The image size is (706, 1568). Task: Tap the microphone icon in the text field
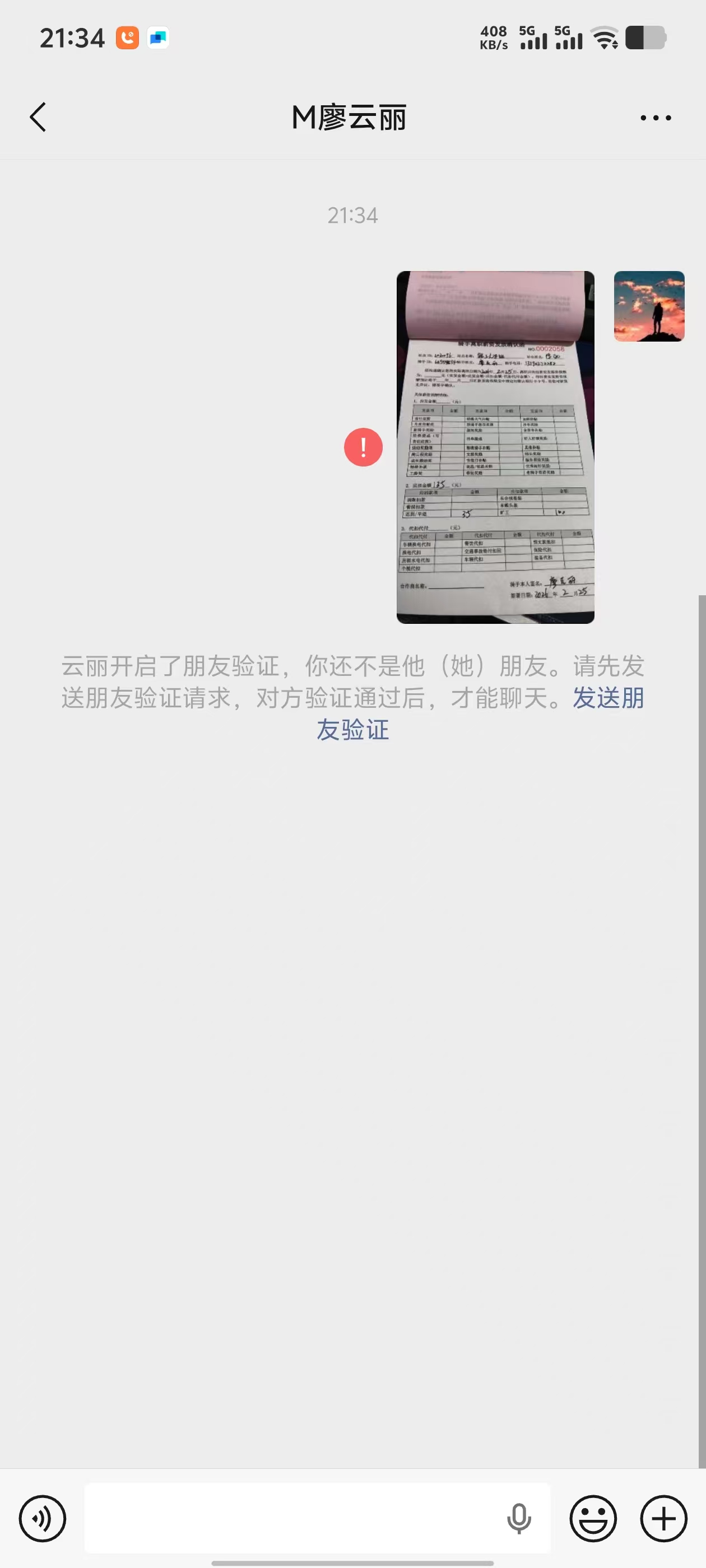[x=518, y=1518]
